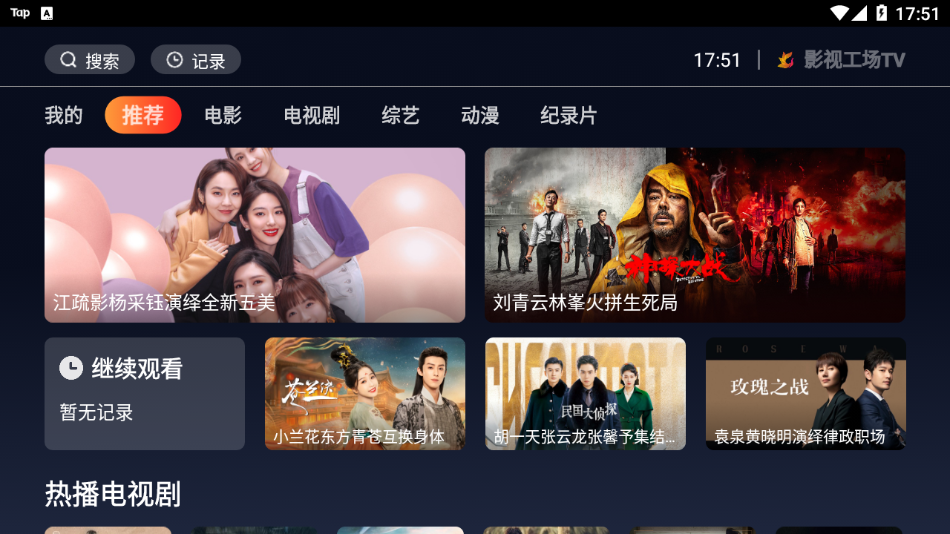Open the 袁泉黄晓明演绎律政职场 card

[806, 393]
